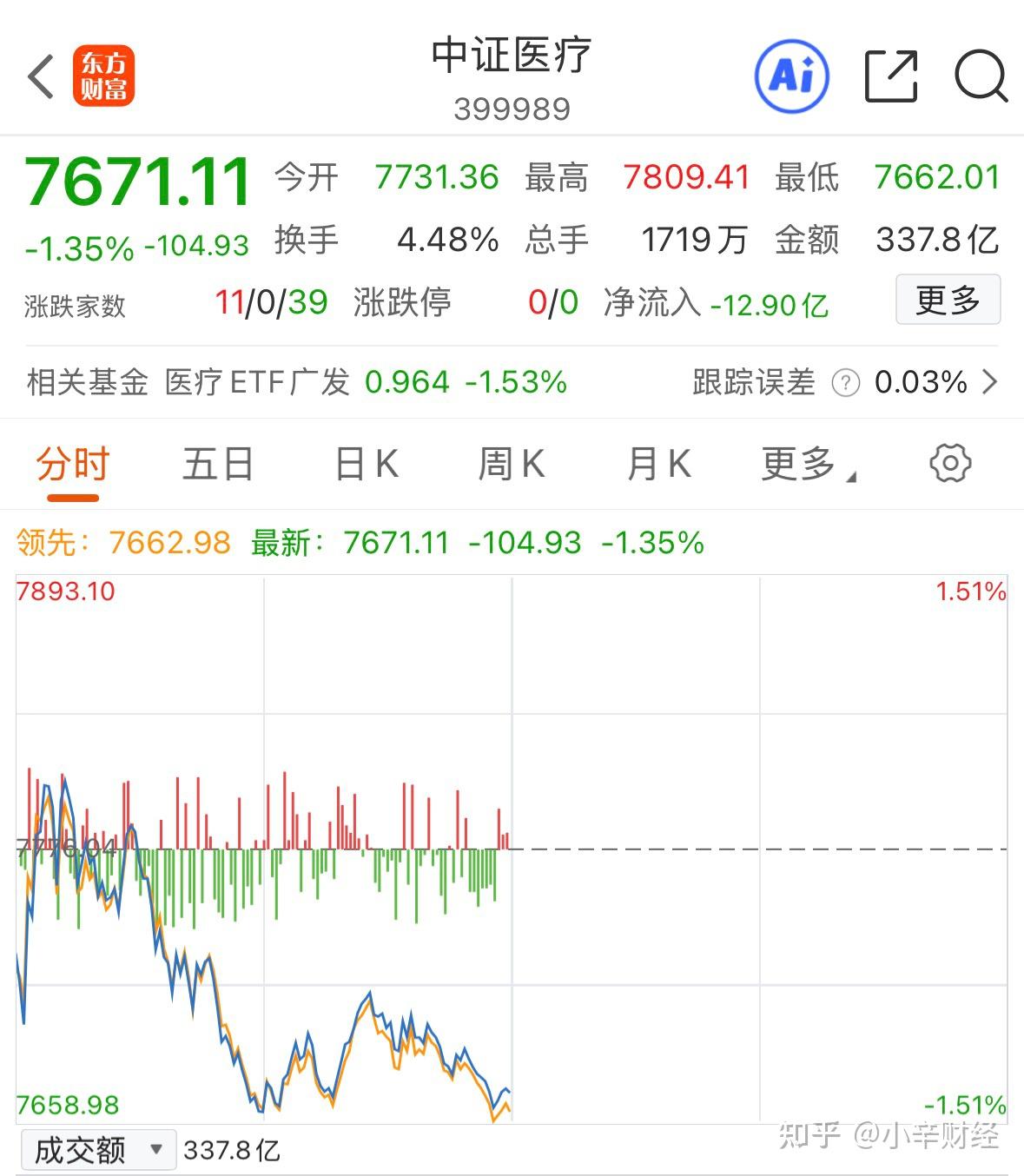Viewport: 1024px width, 1176px height.
Task: Open the 医疗 ETF 广发 related fund link
Action: 256,382
